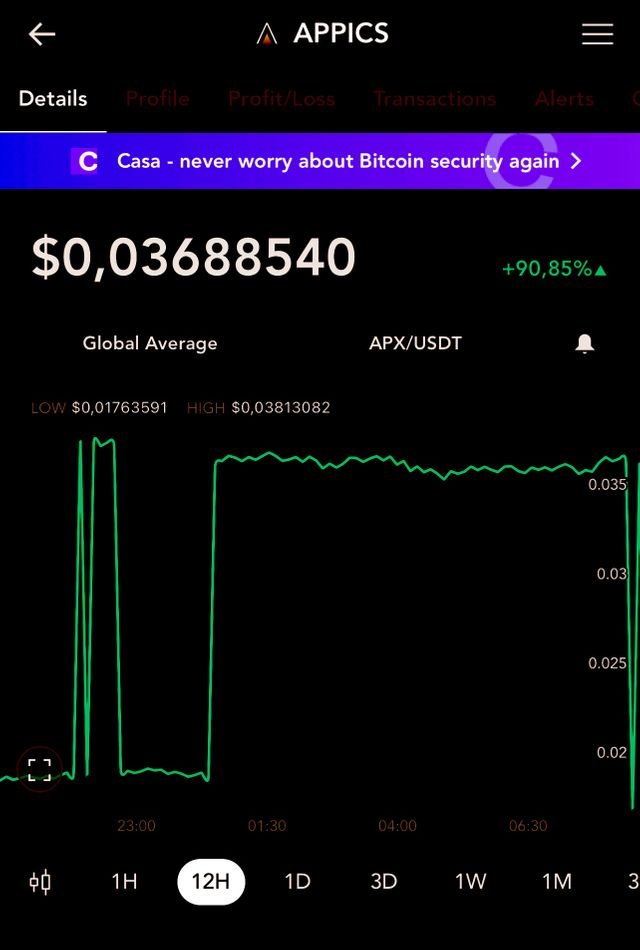Switch chart to 1W range

[470, 881]
